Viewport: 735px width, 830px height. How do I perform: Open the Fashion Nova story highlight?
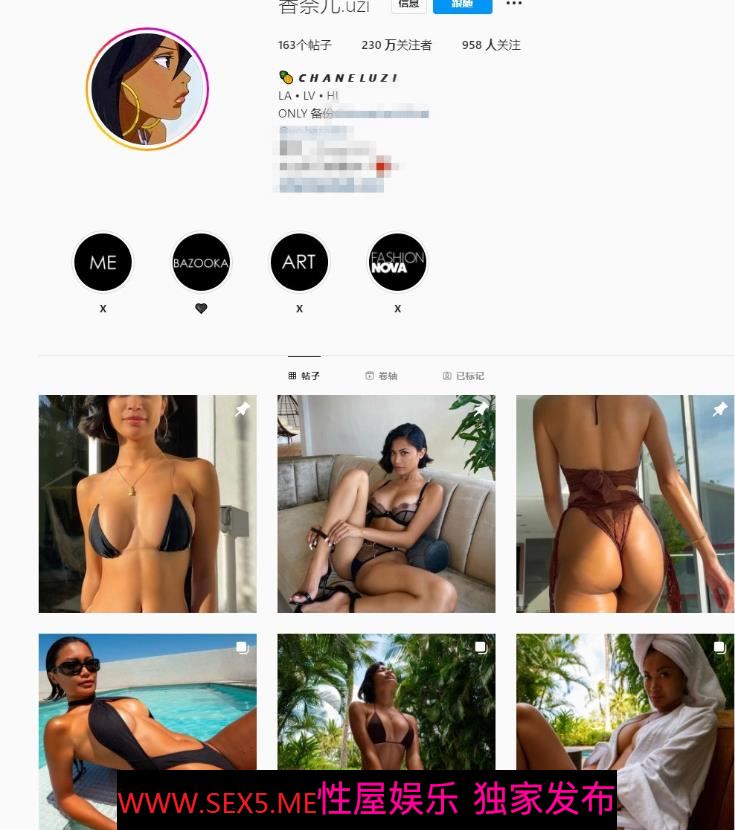coord(397,263)
